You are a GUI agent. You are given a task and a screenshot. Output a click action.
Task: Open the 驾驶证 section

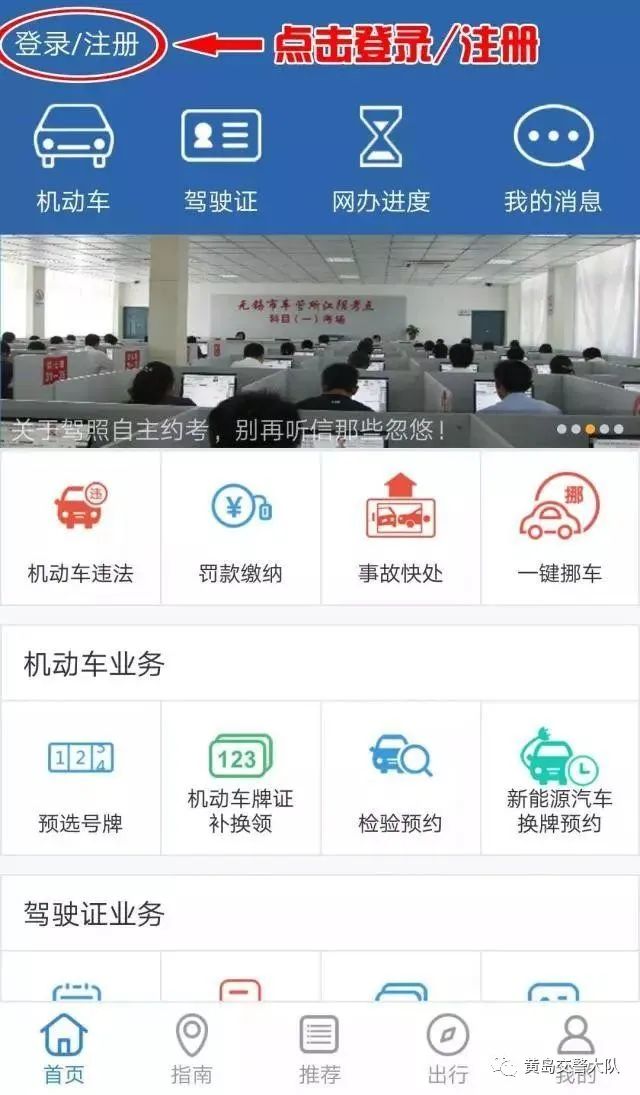[x=220, y=159]
